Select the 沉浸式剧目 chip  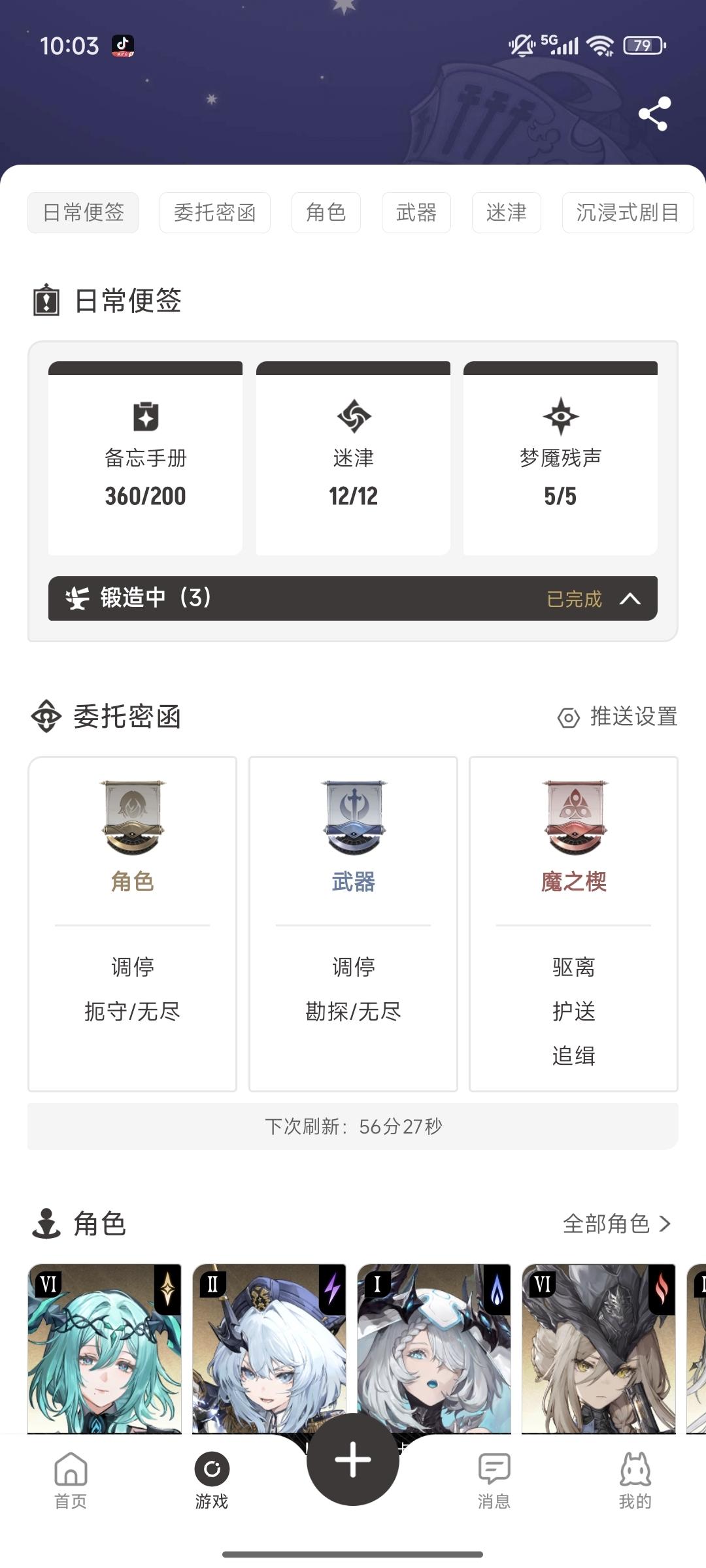click(x=627, y=212)
